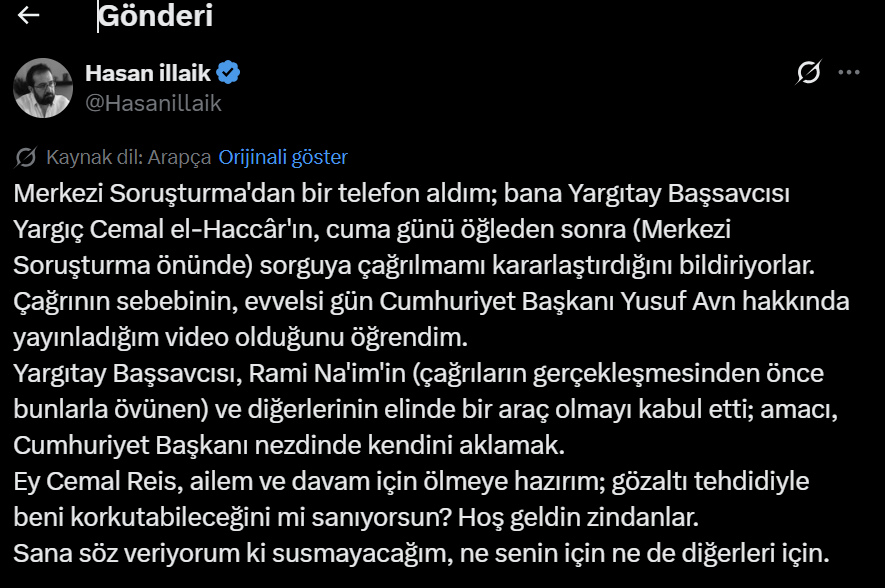Open the post's three-dot overflow menu

pyautogui.click(x=849, y=73)
